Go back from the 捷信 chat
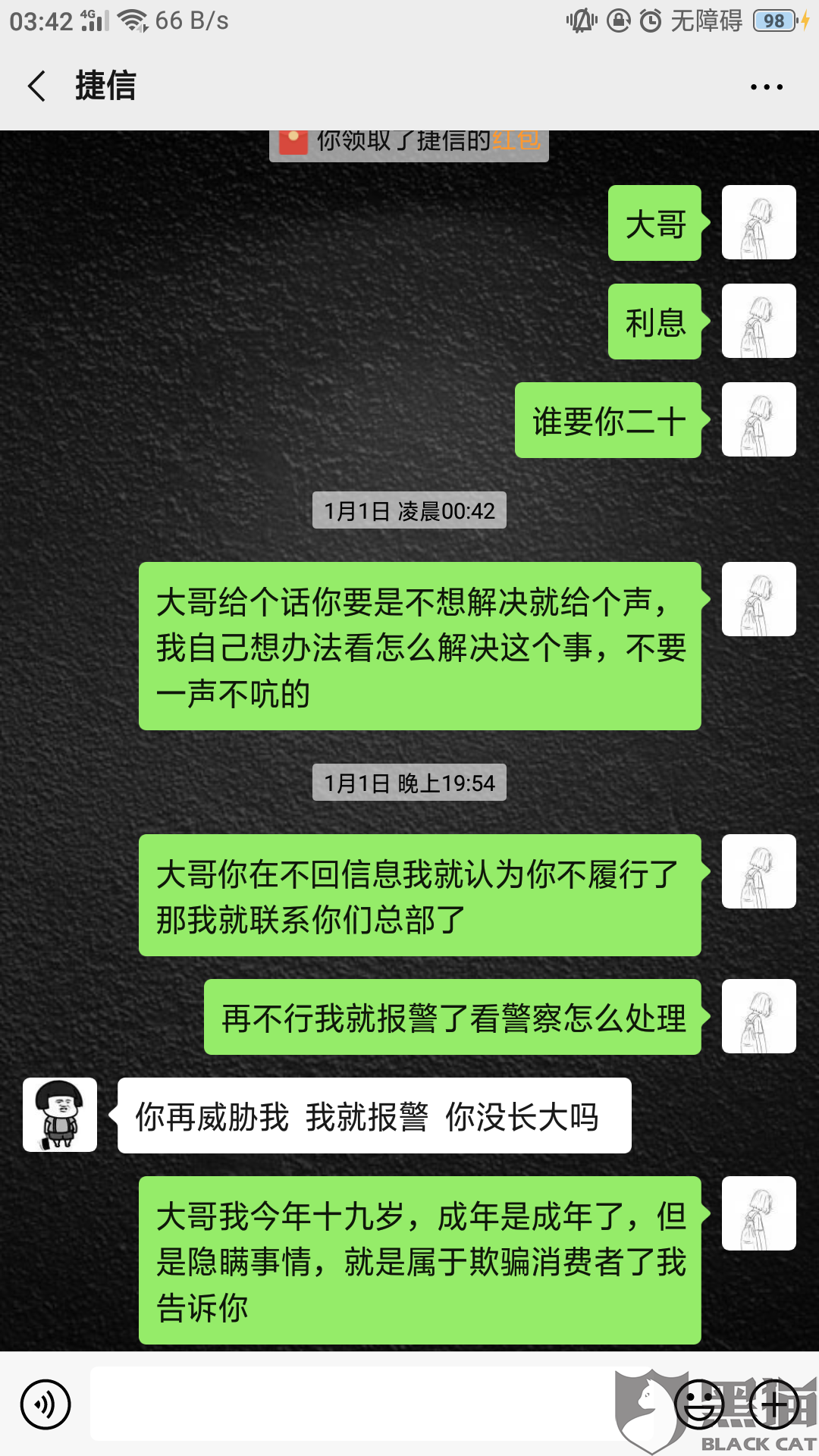 click(x=36, y=86)
